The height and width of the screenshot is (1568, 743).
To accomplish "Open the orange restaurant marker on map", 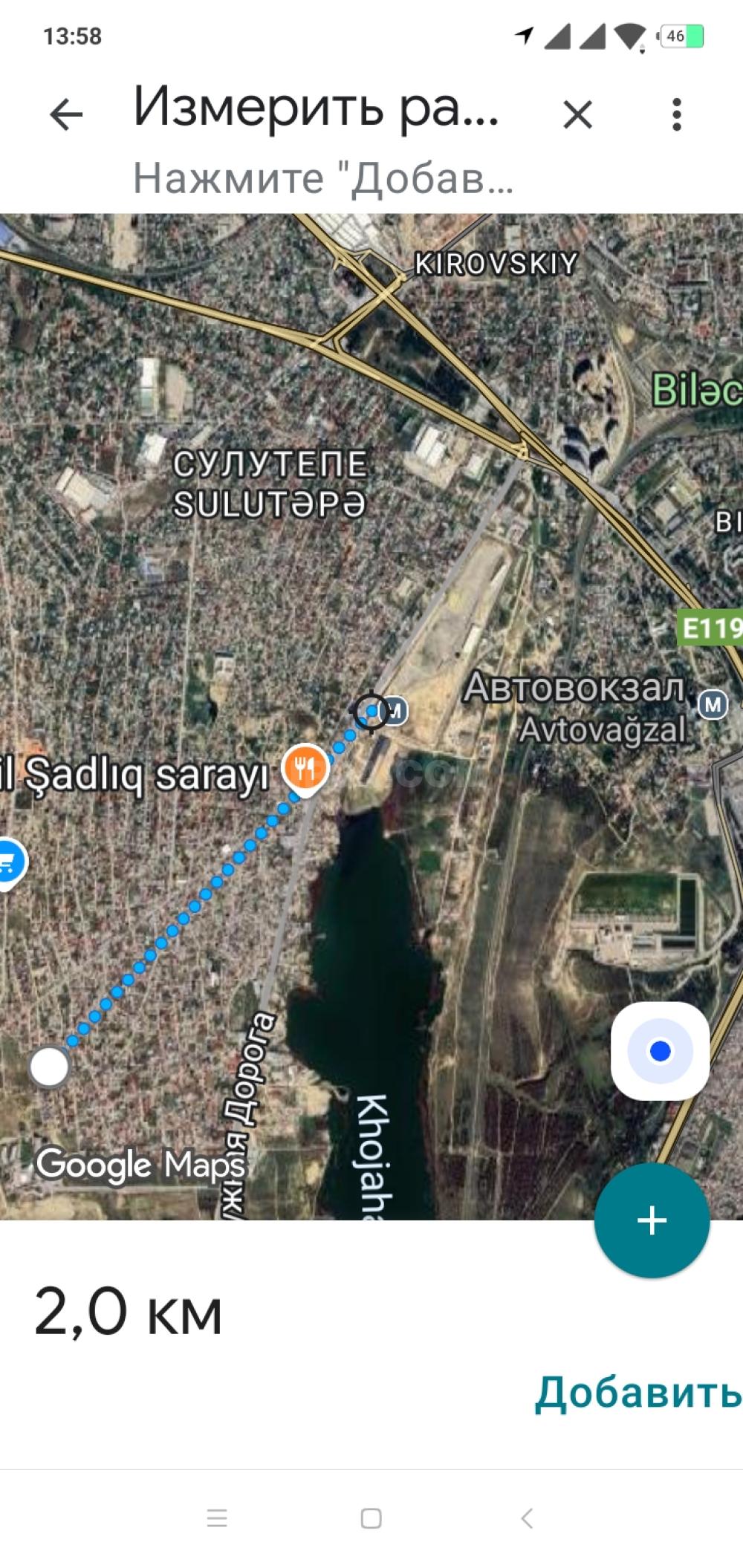I will tap(305, 768).
